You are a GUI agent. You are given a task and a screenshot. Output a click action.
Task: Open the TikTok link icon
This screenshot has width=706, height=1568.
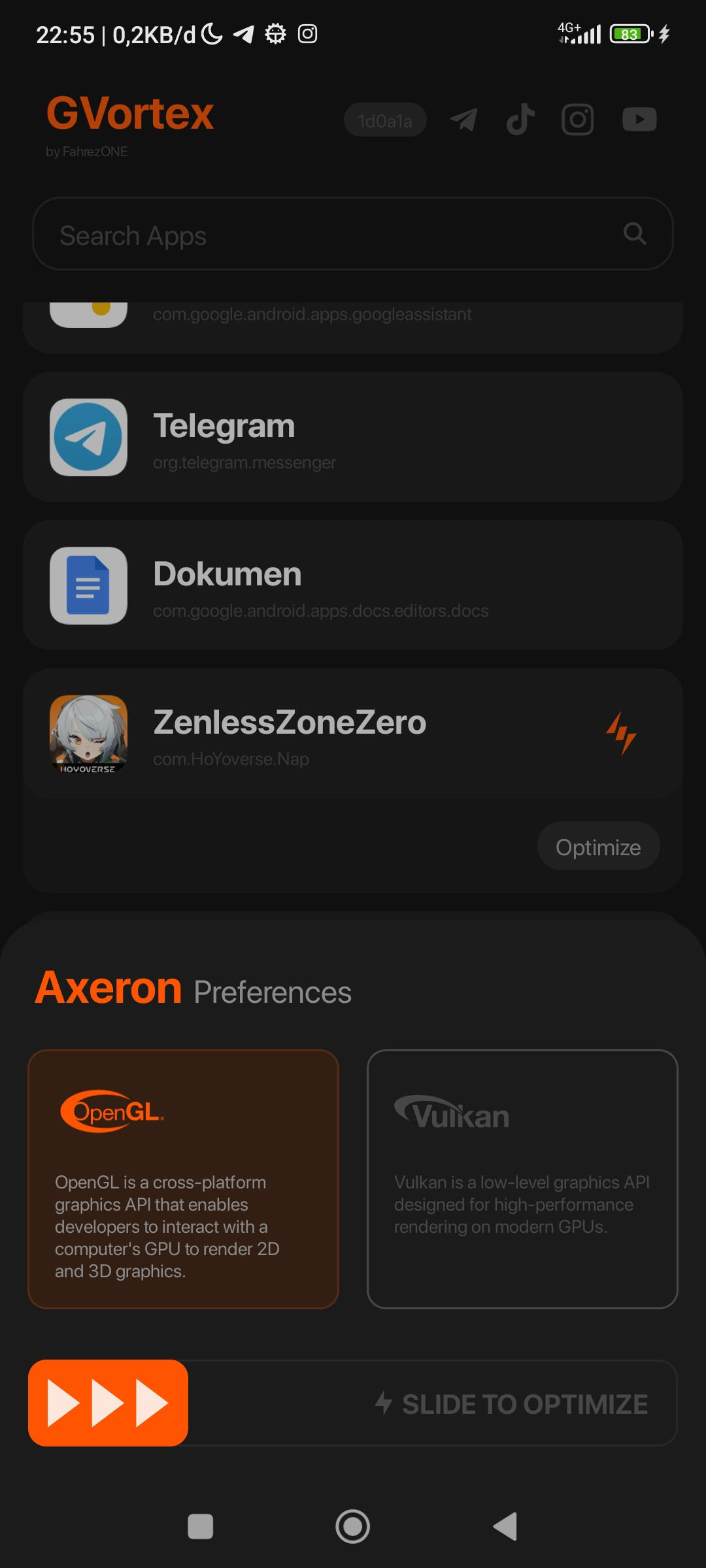tap(520, 120)
